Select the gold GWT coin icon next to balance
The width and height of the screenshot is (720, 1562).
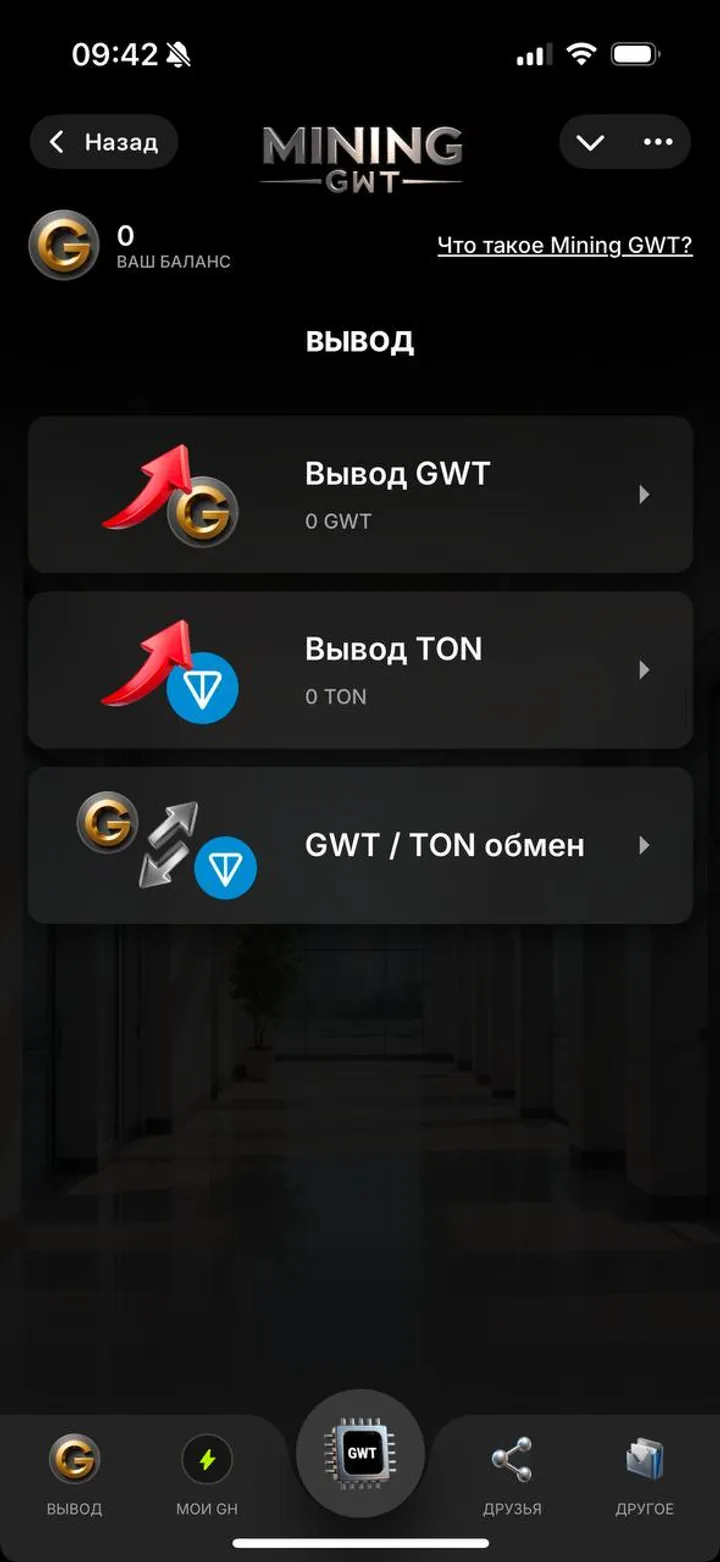coord(64,246)
